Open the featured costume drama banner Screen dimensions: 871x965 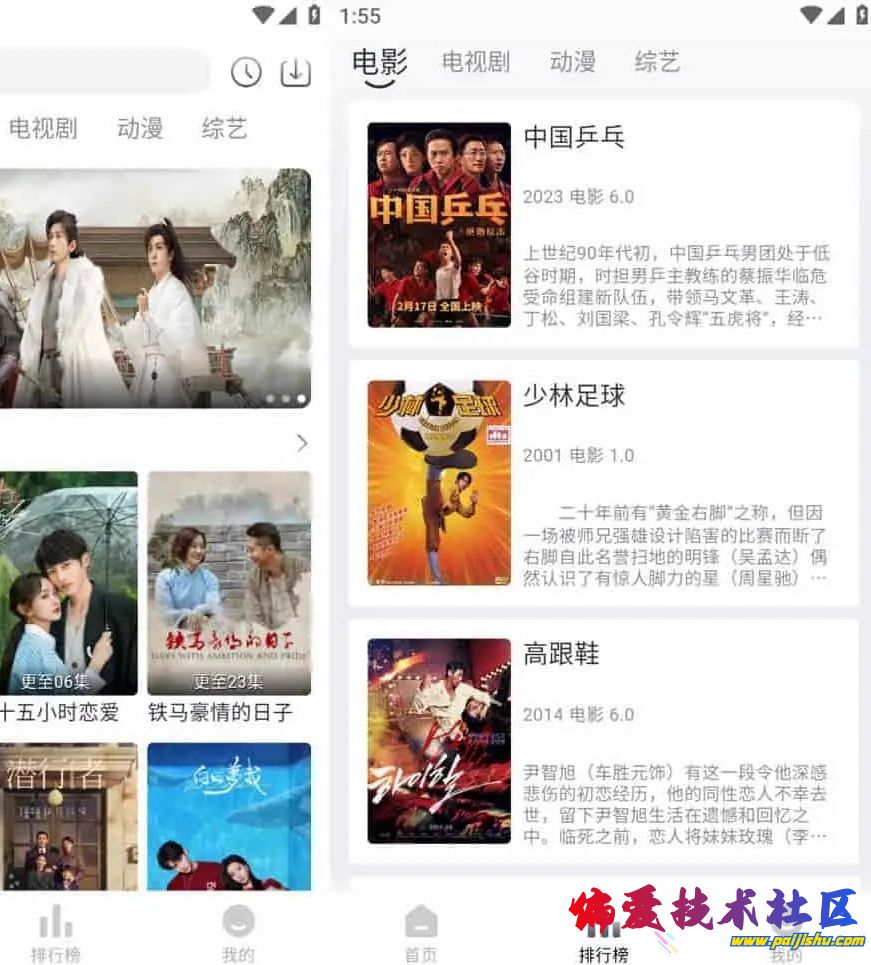(155, 287)
